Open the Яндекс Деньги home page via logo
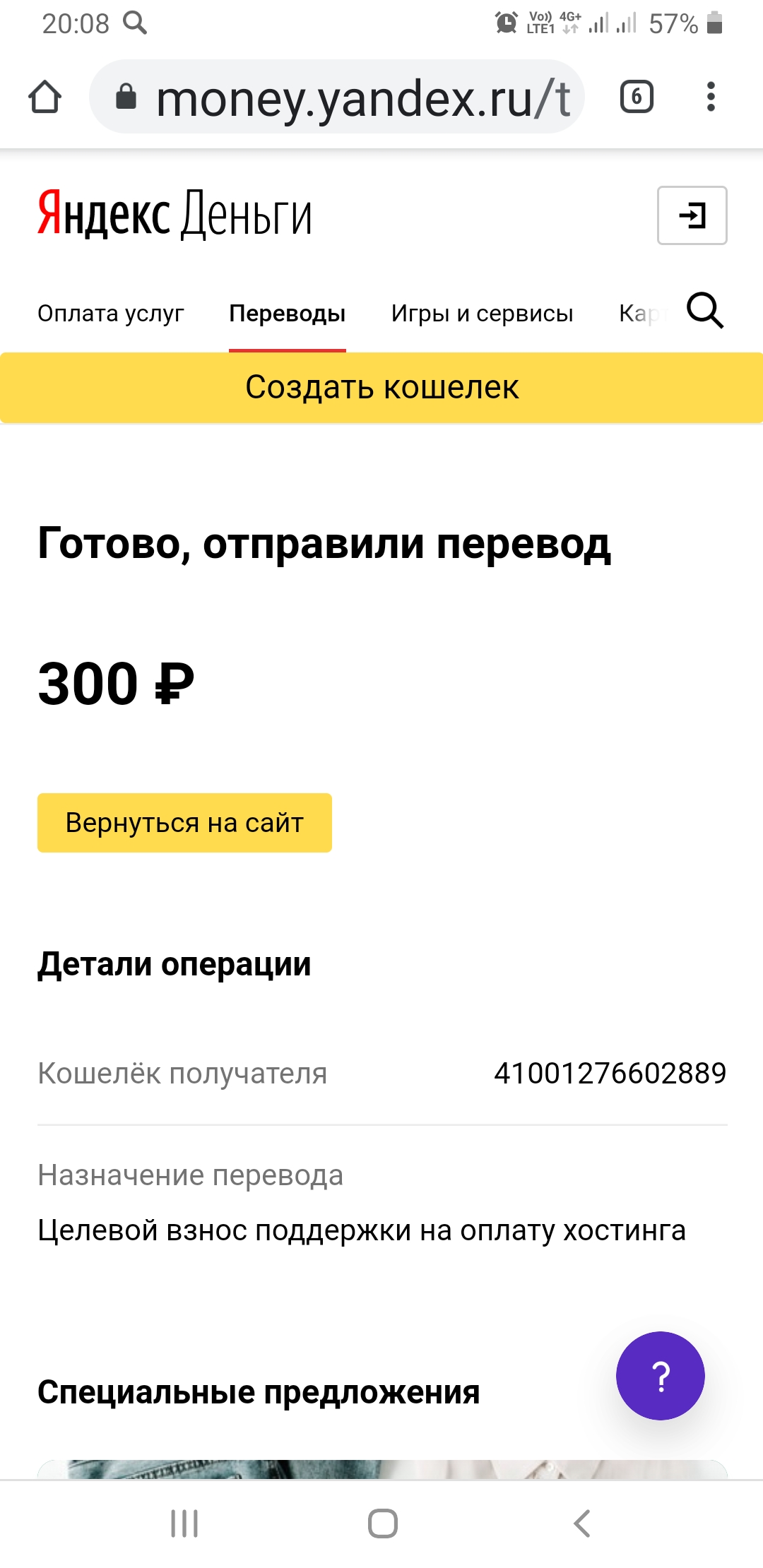 175,214
